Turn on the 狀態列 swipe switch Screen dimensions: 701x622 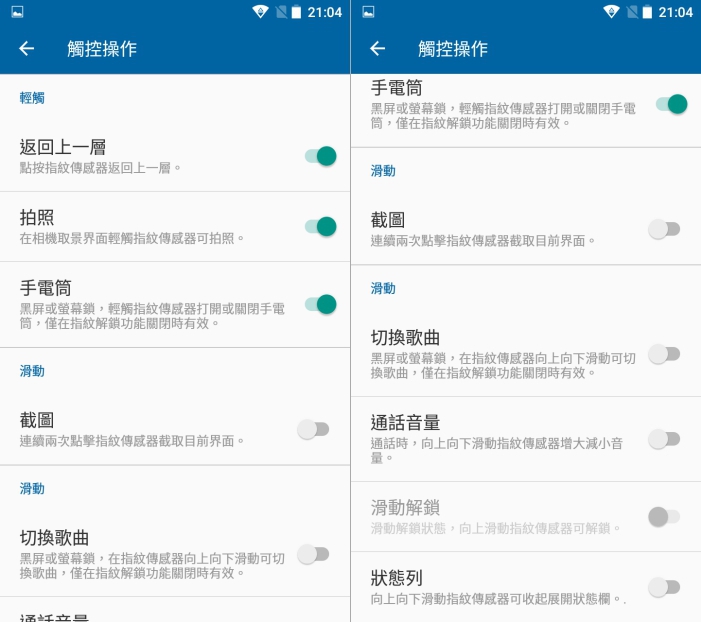click(x=664, y=587)
